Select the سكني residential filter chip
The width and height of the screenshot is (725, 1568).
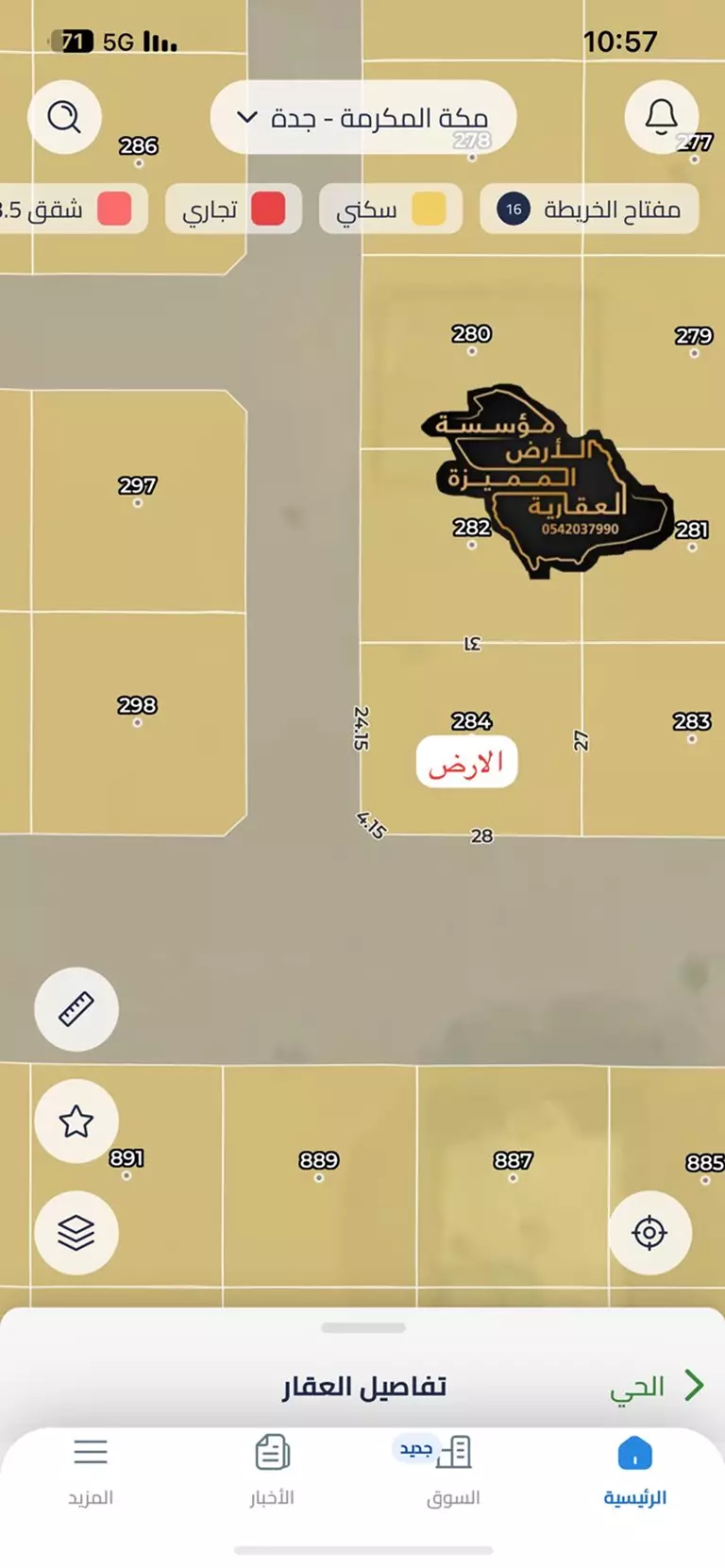[x=391, y=210]
